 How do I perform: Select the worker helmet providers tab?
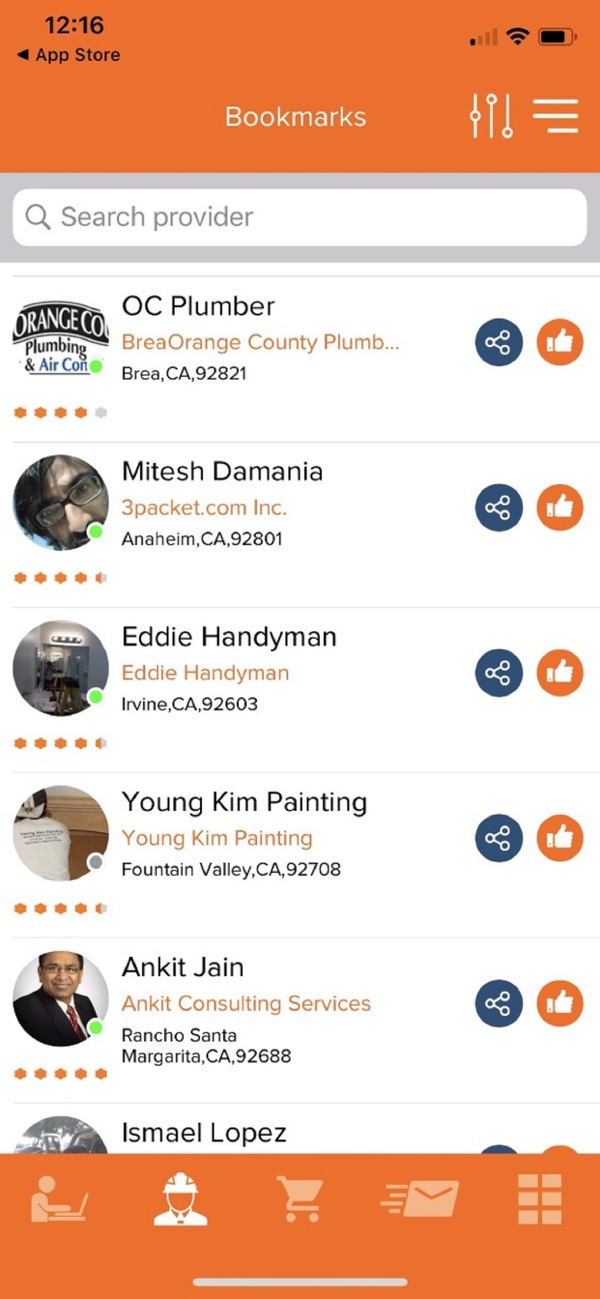(x=180, y=1199)
